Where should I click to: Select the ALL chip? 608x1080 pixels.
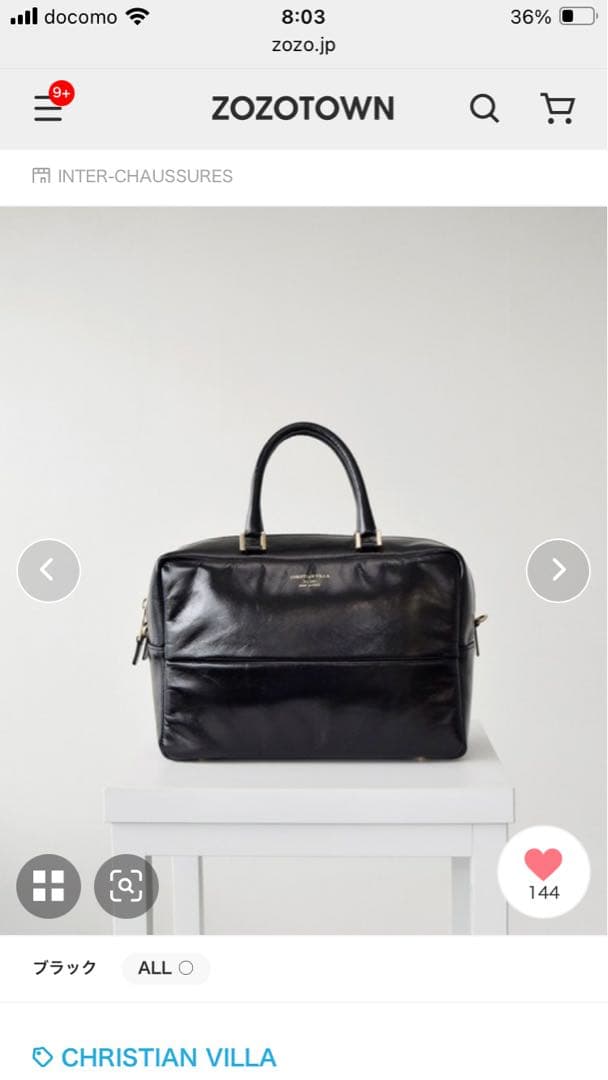coord(165,968)
